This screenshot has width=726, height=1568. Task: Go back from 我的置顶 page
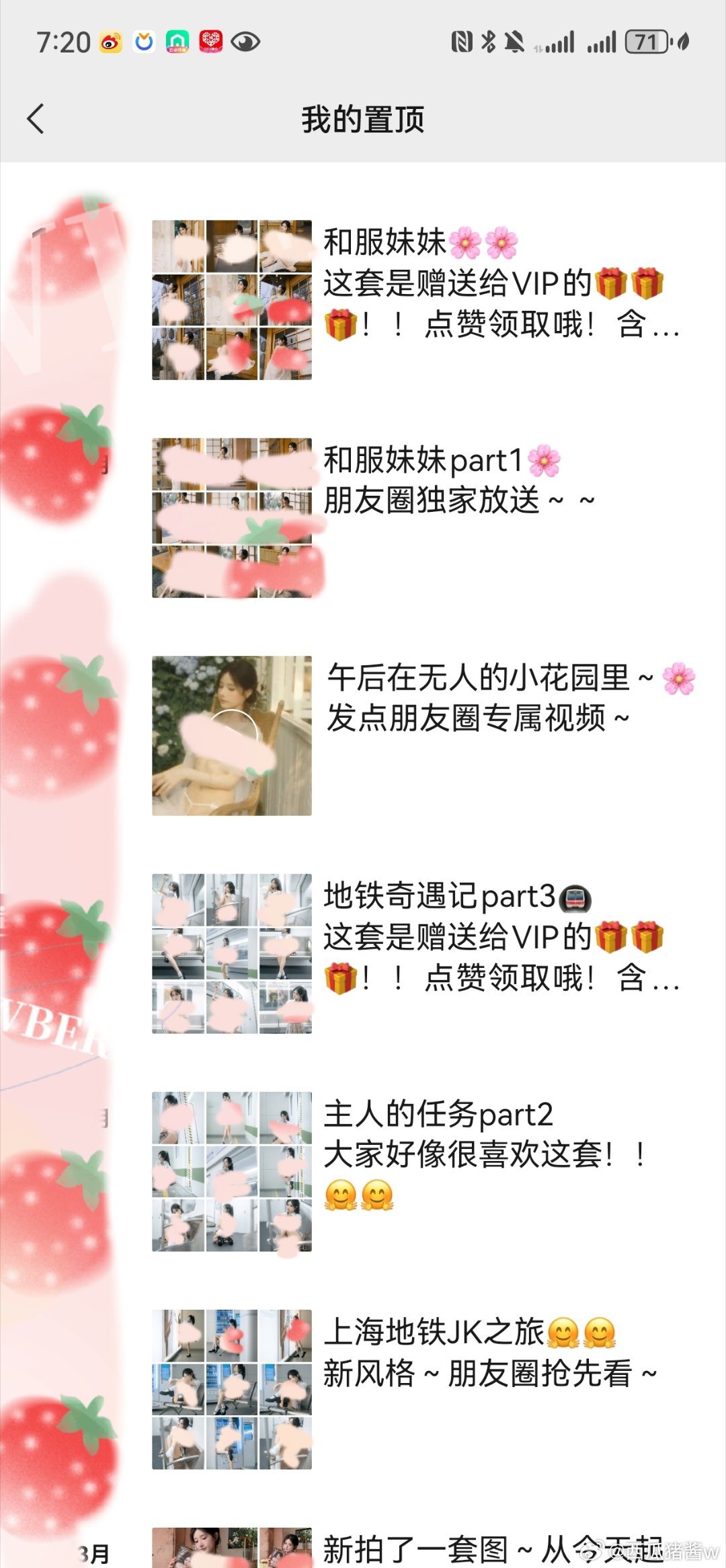36,119
